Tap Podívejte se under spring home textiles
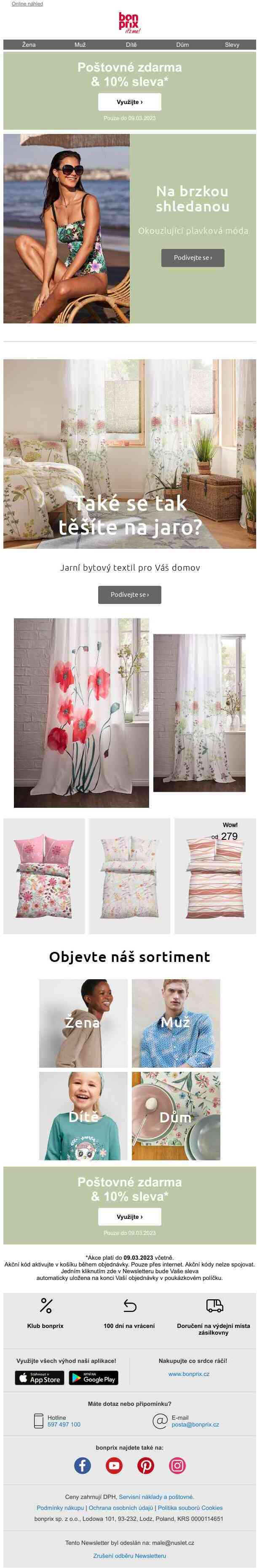This screenshot has width=257, height=1568. [129, 594]
